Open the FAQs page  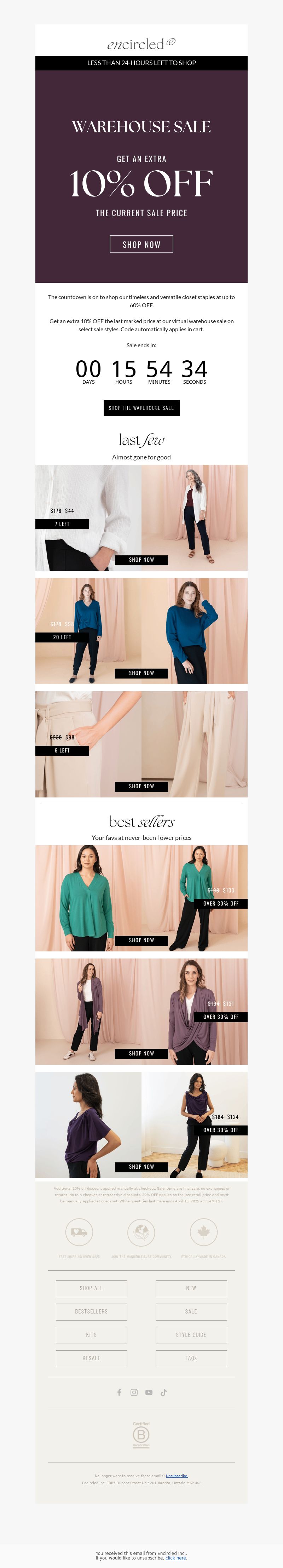point(191,1358)
